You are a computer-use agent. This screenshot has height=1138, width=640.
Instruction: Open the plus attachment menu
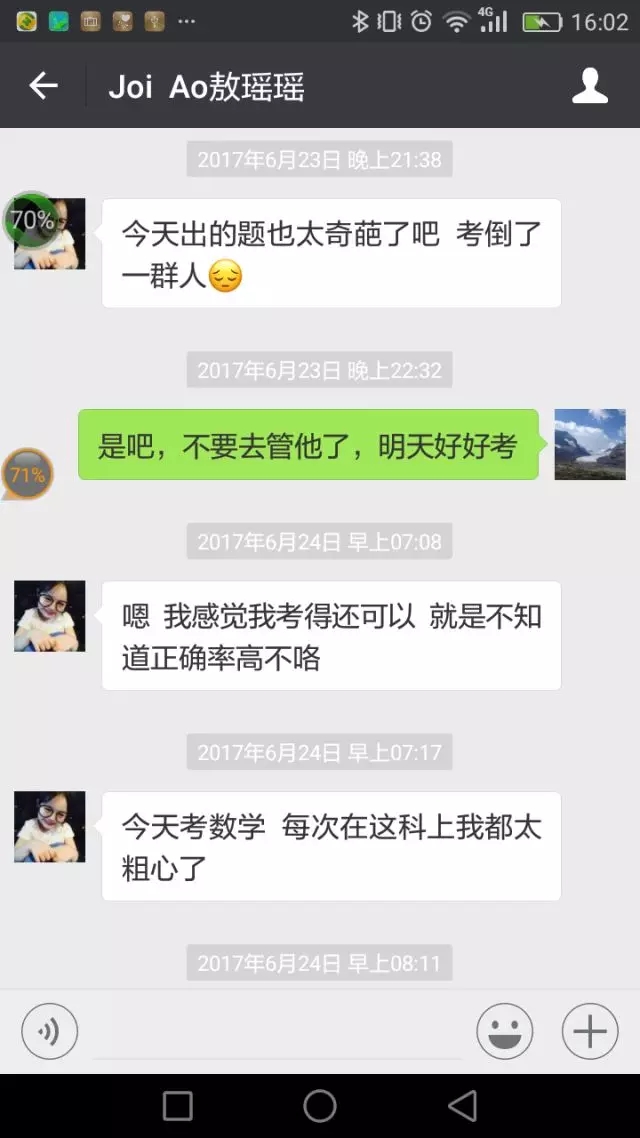pyautogui.click(x=589, y=1031)
